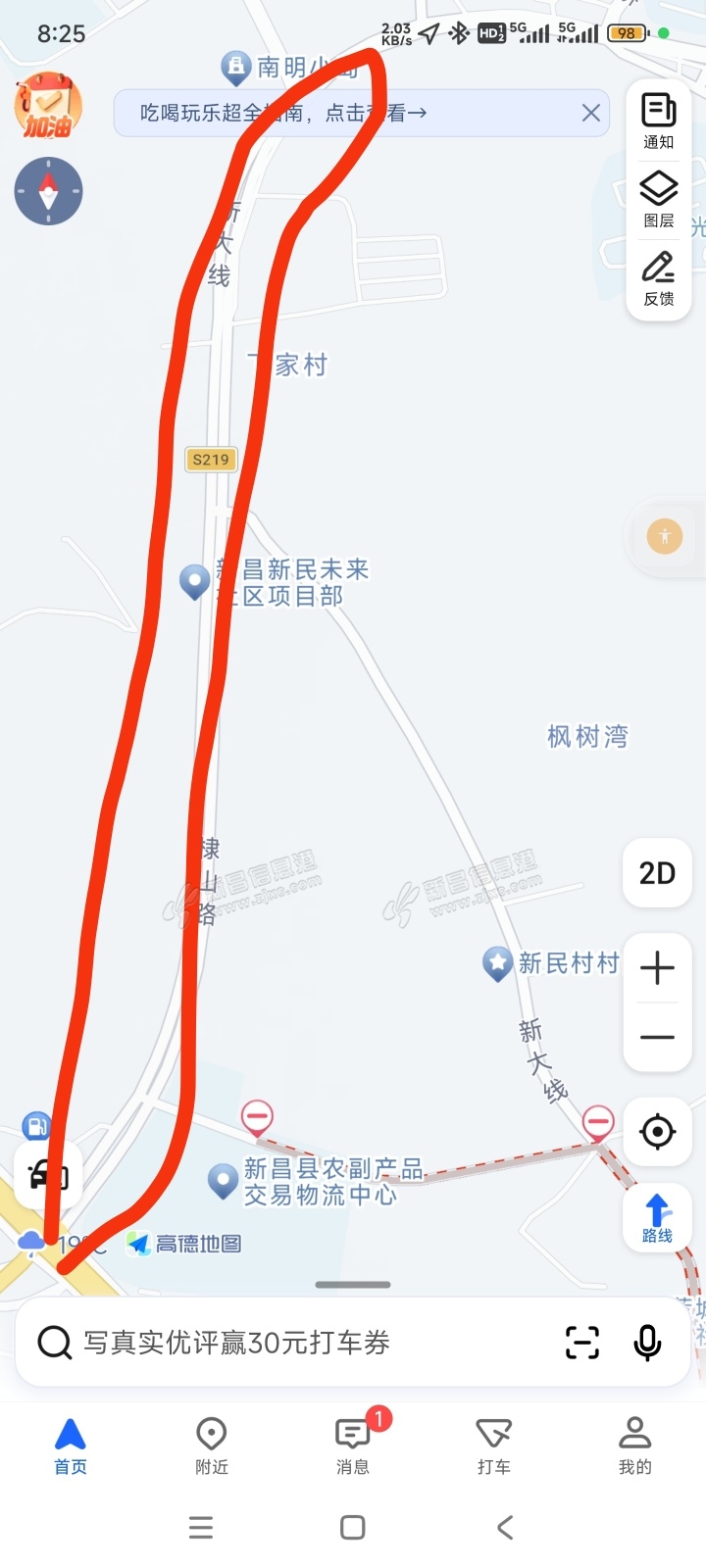Zoom out on the map
This screenshot has height=1568, width=706.
pyautogui.click(x=657, y=1037)
